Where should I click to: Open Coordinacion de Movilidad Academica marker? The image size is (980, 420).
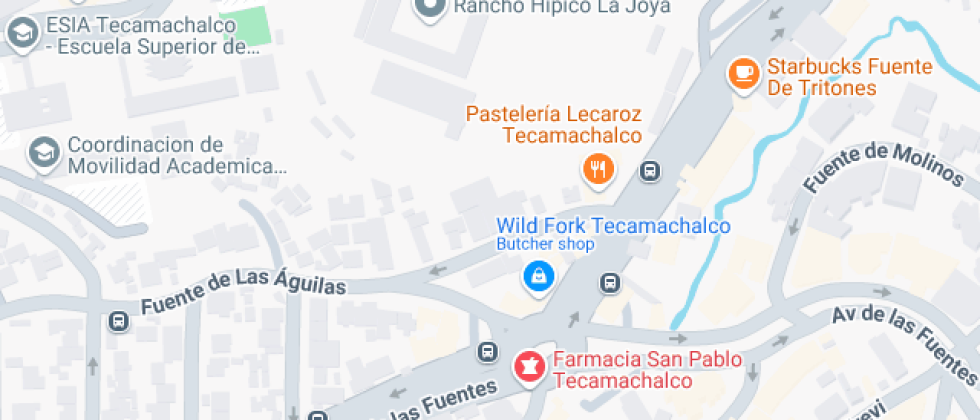click(x=44, y=154)
